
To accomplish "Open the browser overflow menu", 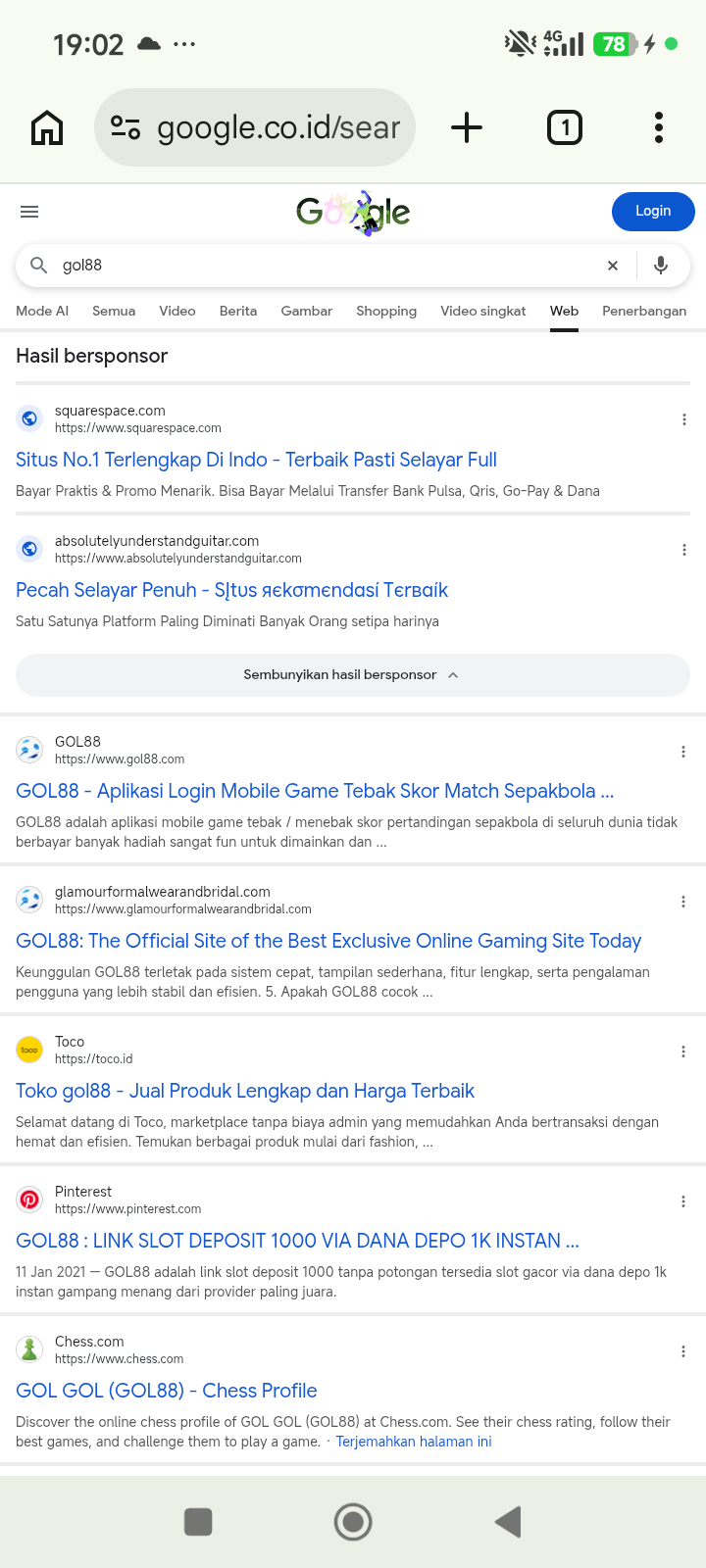I will pos(659,127).
